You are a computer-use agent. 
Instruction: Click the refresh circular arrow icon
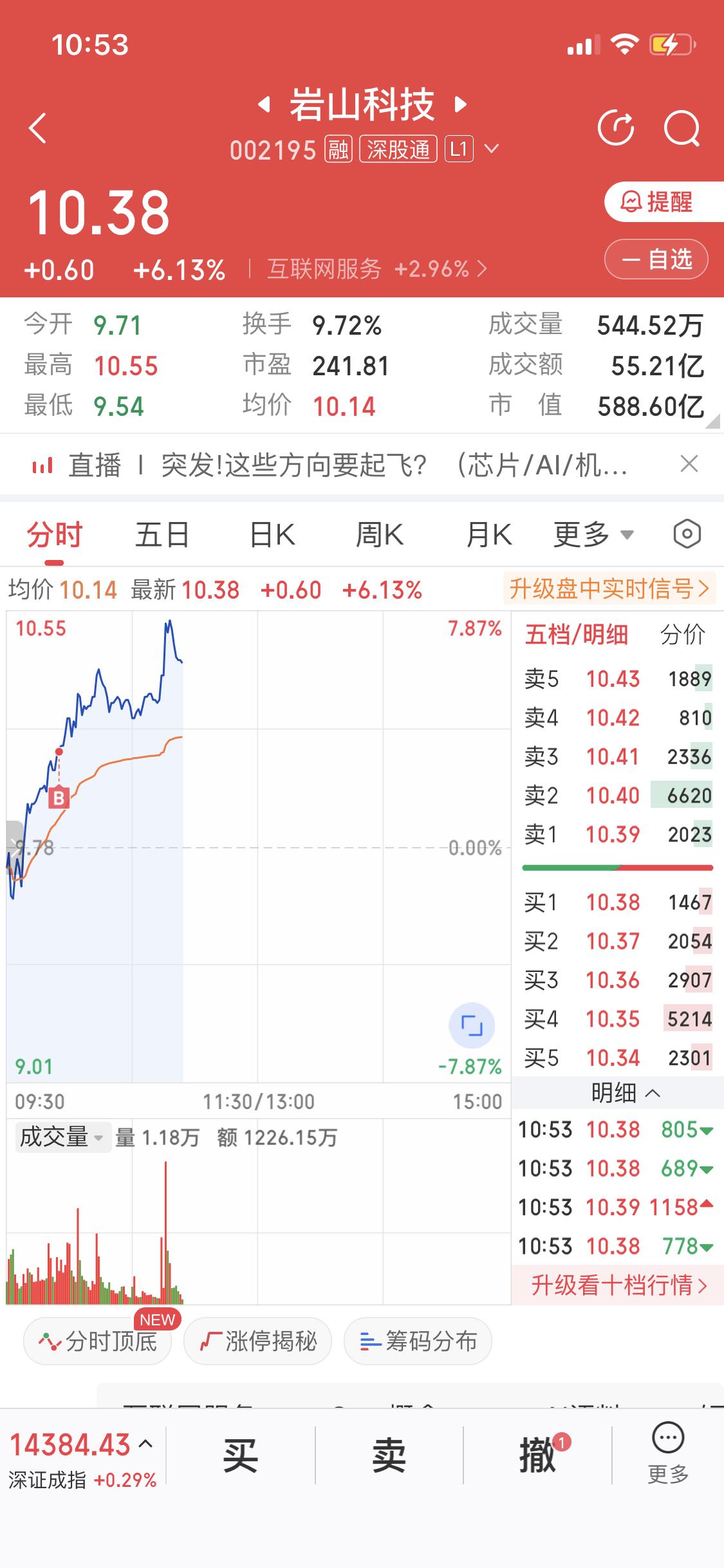(617, 127)
